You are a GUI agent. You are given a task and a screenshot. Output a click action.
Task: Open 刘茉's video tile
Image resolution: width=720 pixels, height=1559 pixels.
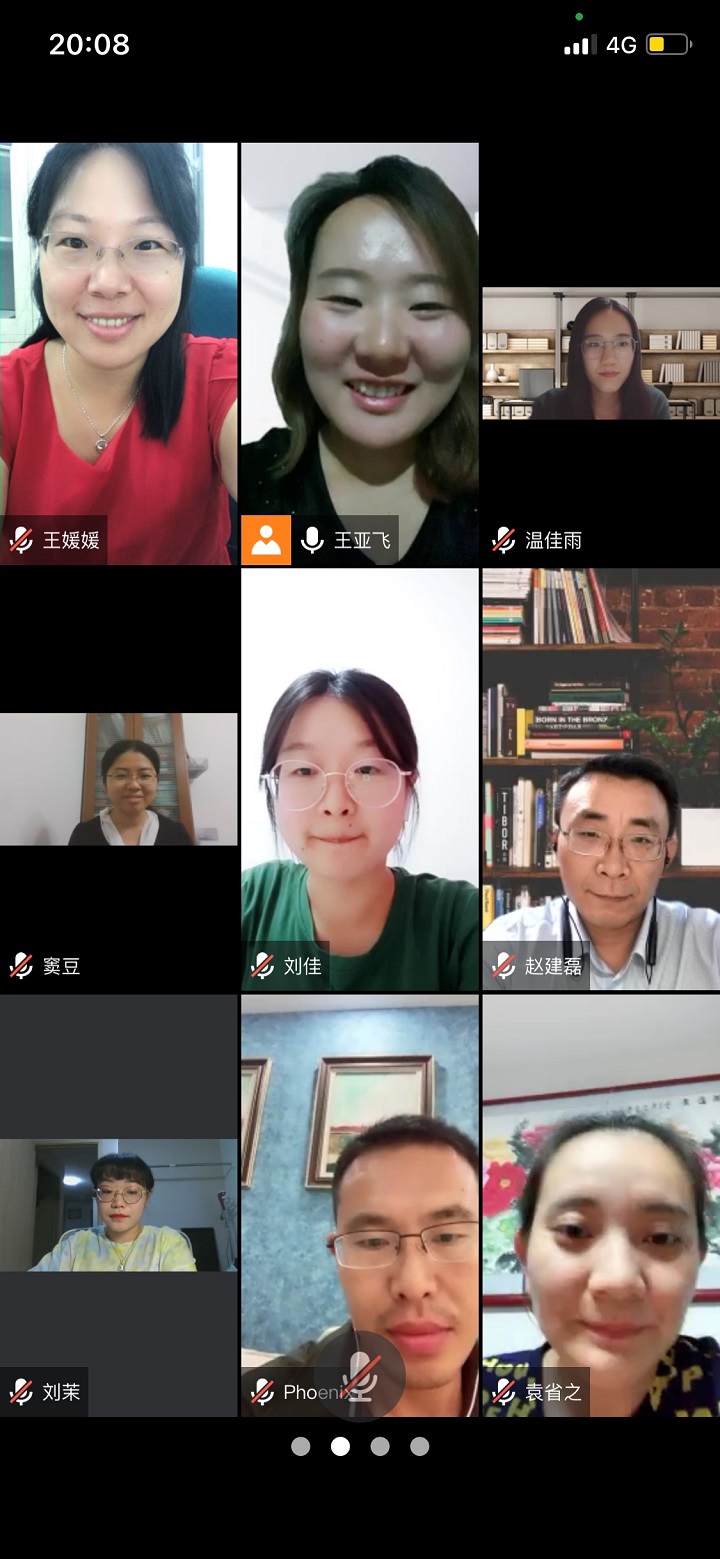(x=118, y=1205)
